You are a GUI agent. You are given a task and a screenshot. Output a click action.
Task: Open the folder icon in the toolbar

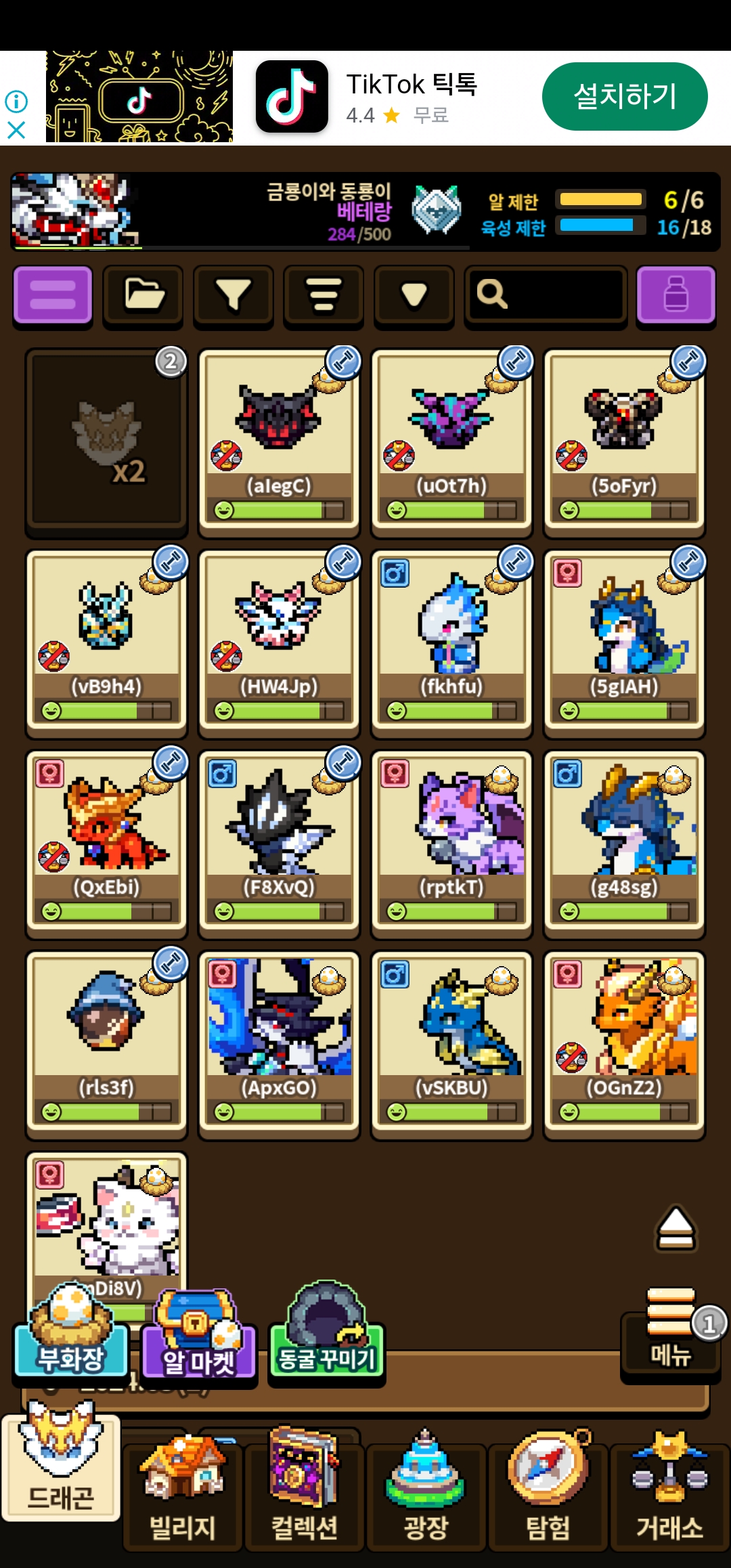143,295
